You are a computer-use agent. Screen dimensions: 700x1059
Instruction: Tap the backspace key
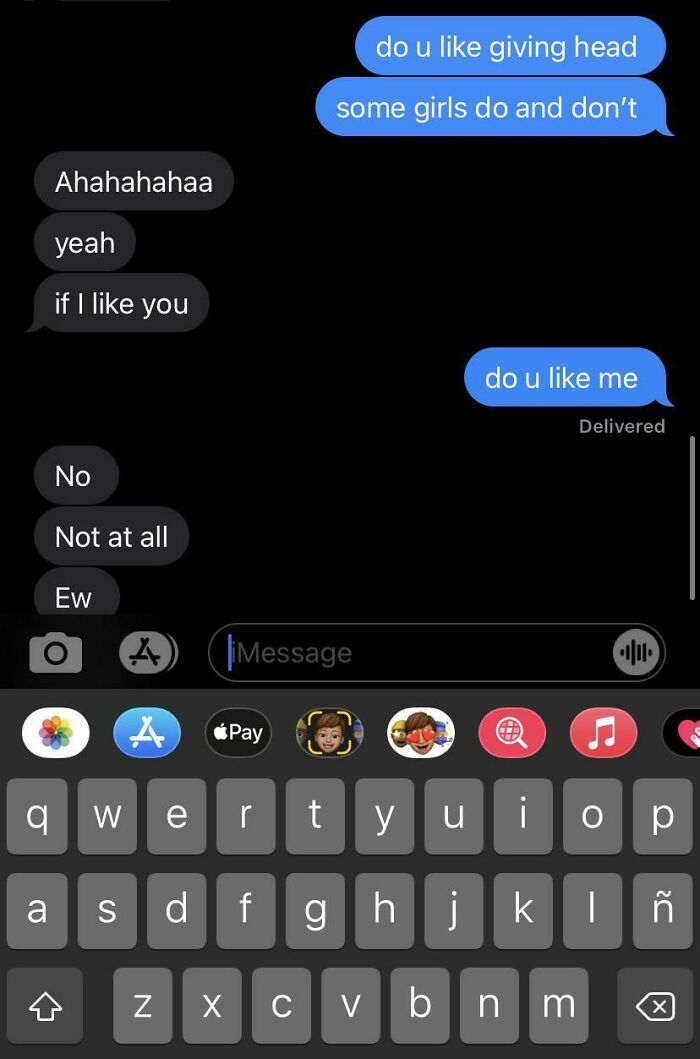coord(655,1005)
